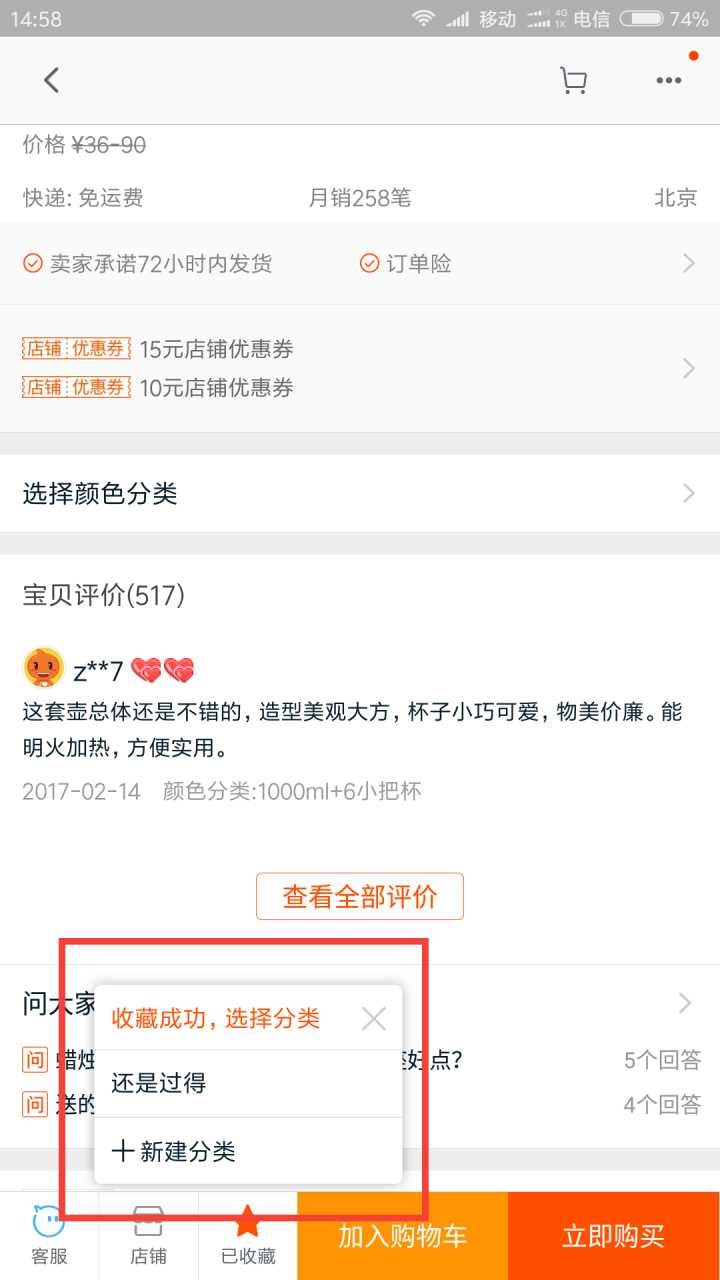Open the 72-hour shipping promise row

[x=360, y=264]
